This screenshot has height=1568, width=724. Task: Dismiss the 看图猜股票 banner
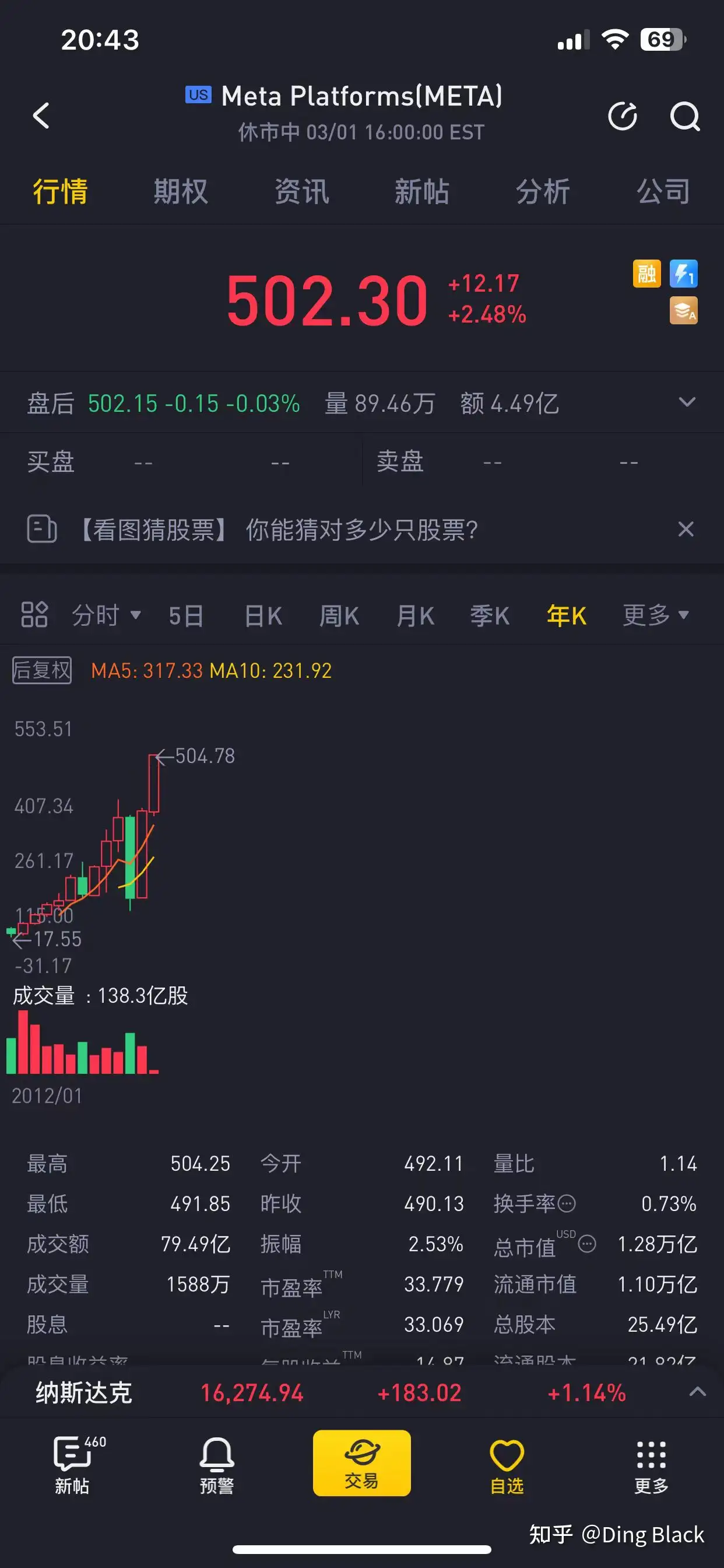tap(686, 529)
